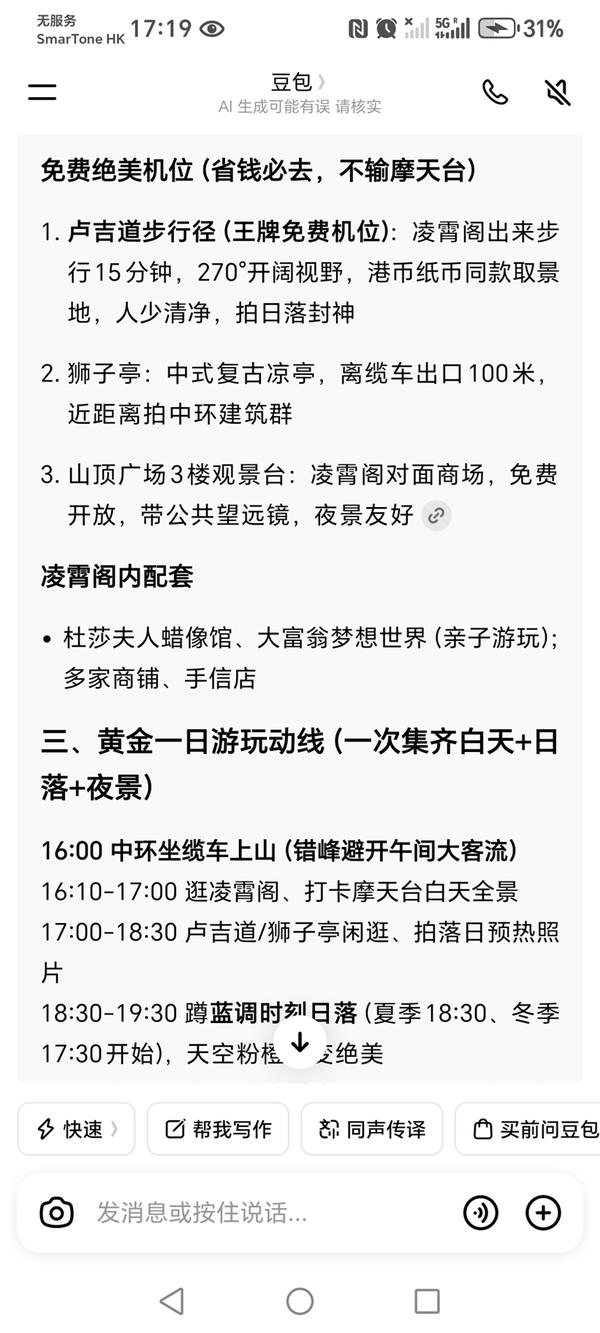The height and width of the screenshot is (1333, 600).
Task: Select the 快速 mode chip
Action: [77, 1129]
